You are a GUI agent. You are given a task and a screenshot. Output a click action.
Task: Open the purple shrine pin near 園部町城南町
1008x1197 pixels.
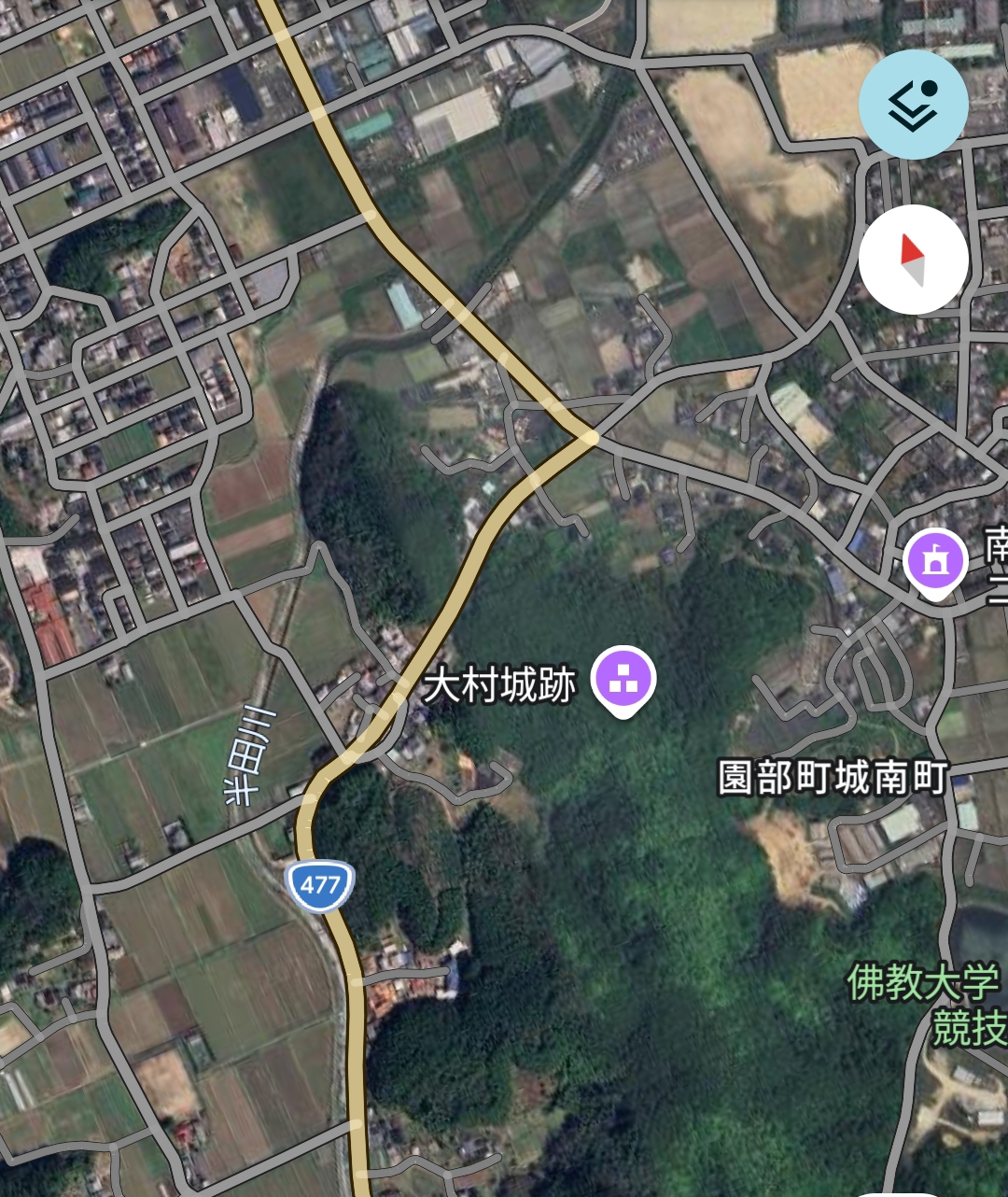click(935, 561)
